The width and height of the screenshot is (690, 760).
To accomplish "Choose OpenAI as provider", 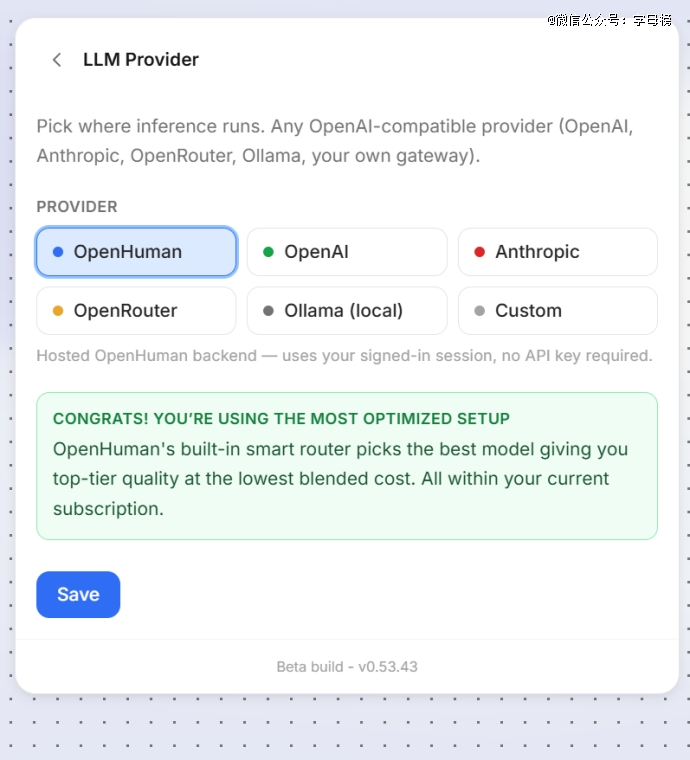I will (347, 252).
